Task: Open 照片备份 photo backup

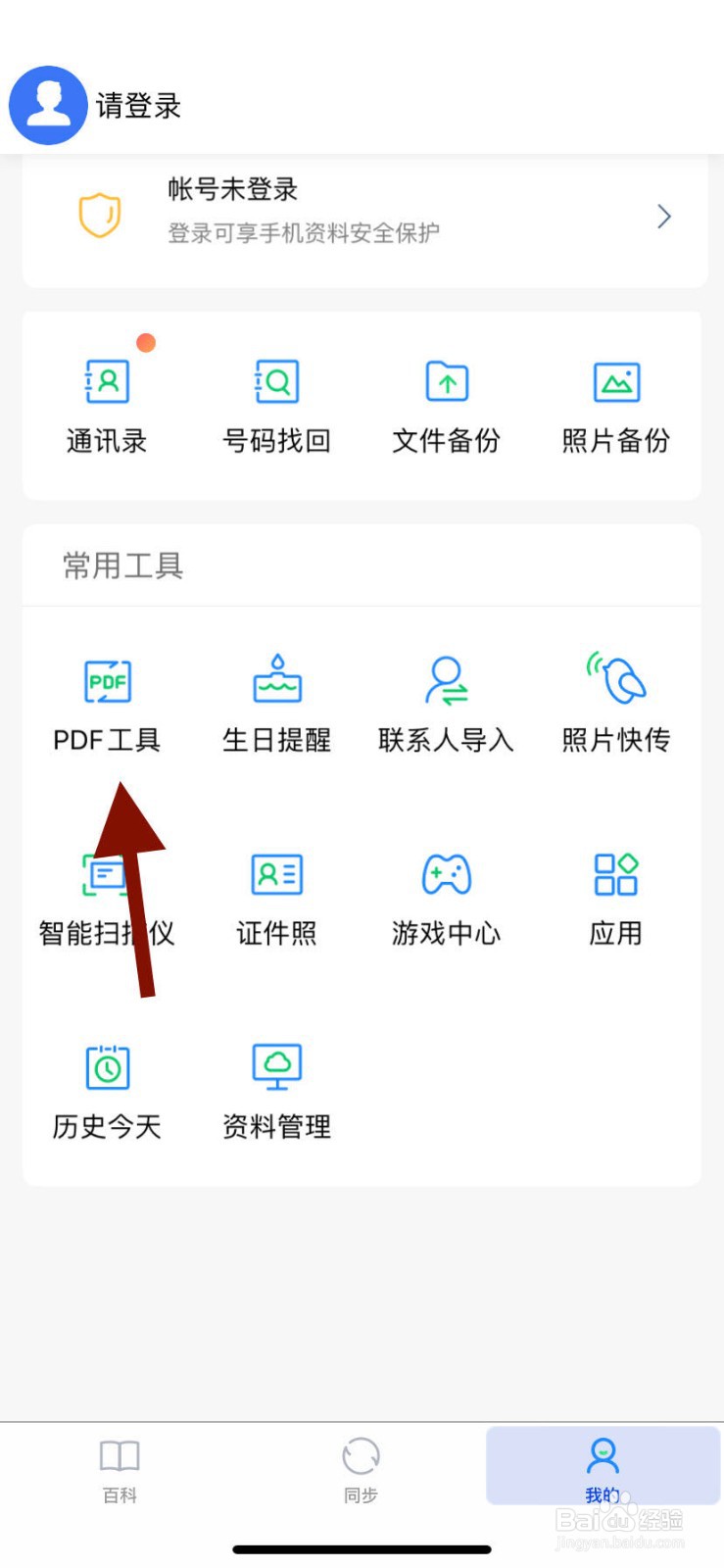Action: point(615,402)
